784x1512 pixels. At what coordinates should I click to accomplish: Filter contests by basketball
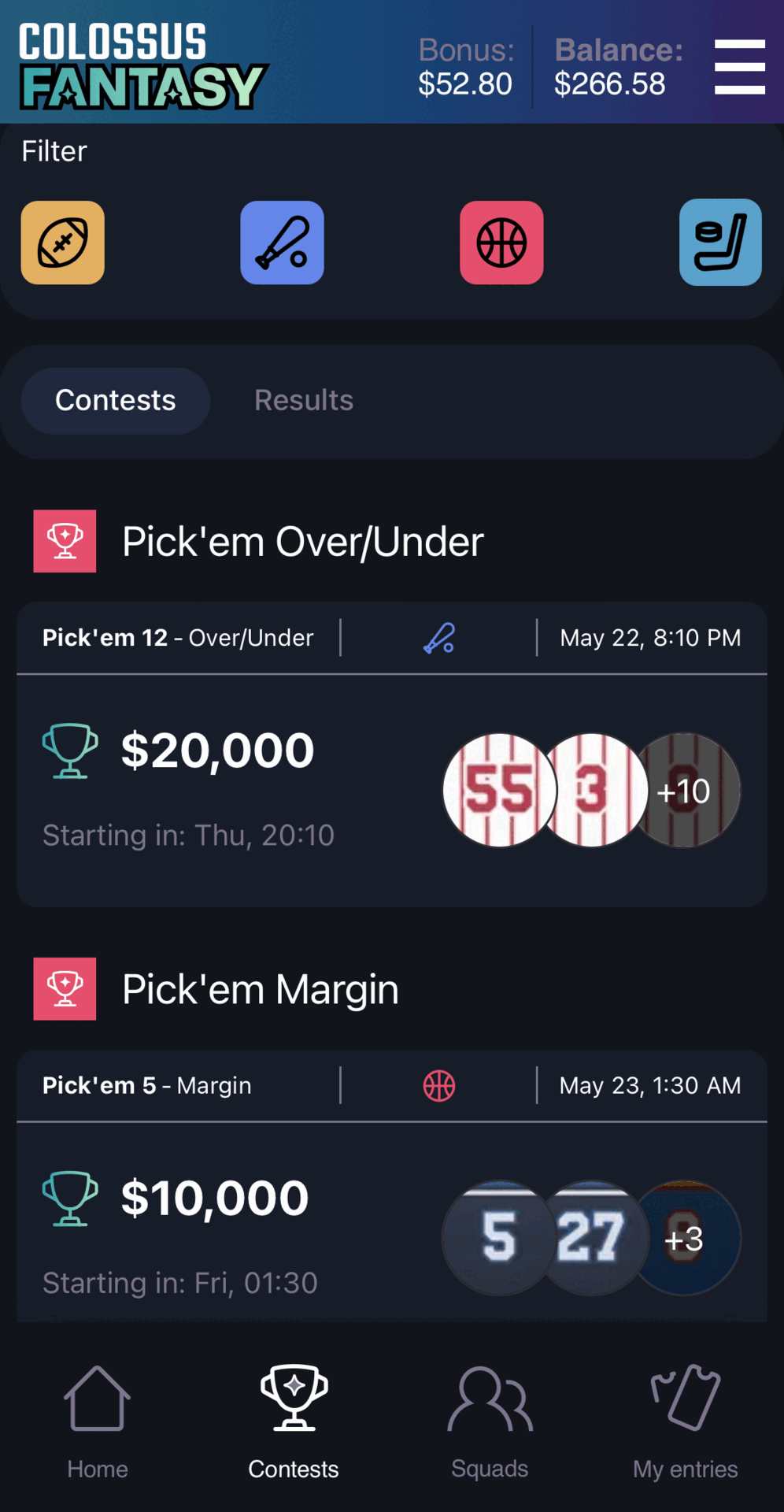(501, 243)
